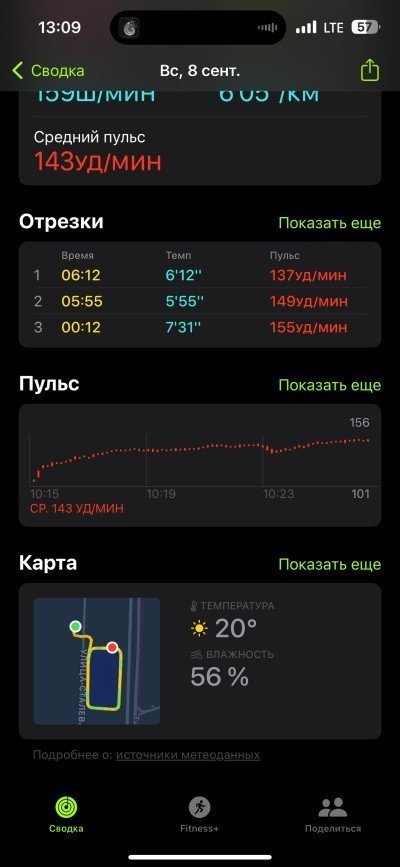Select the Сводка tab

coord(66,814)
